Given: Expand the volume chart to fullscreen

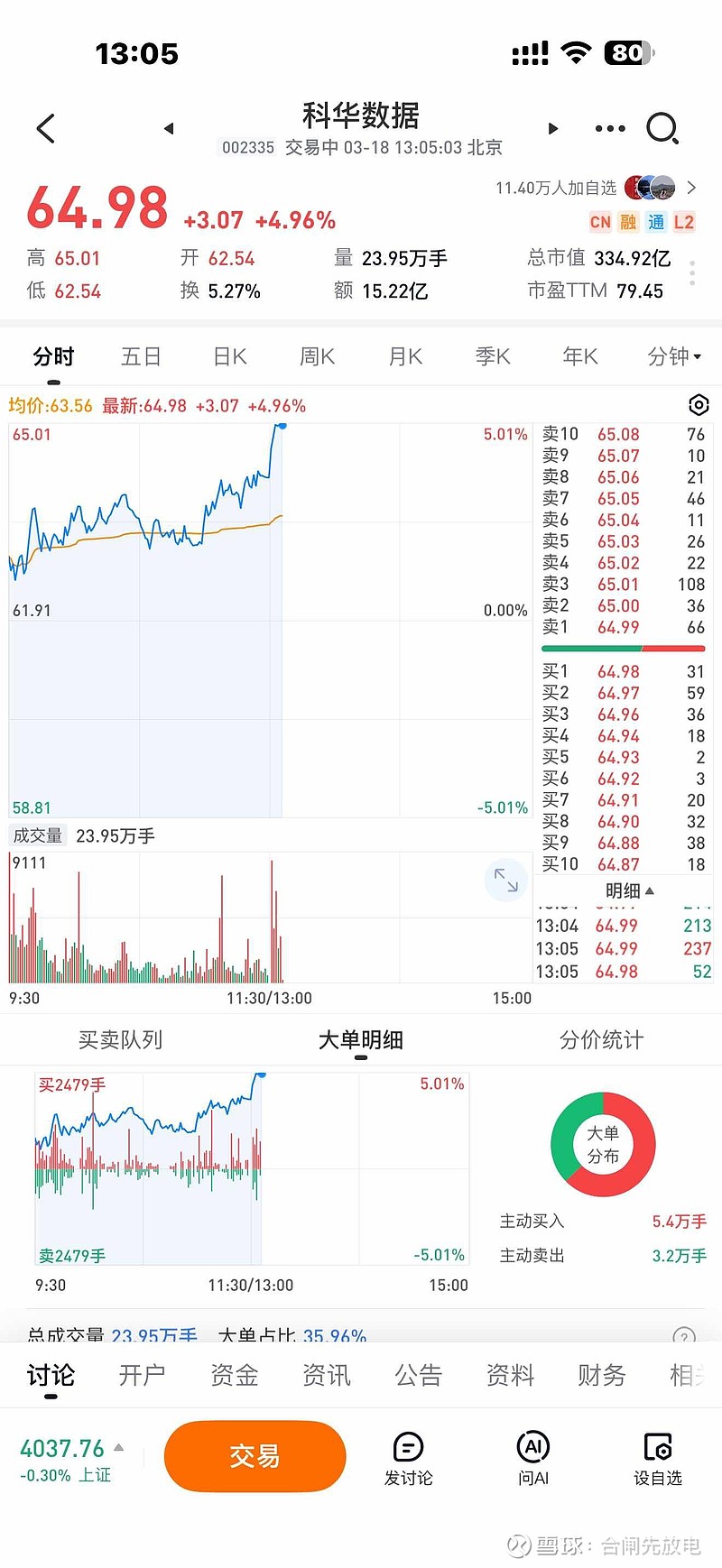Looking at the screenshot, I should pyautogui.click(x=505, y=880).
